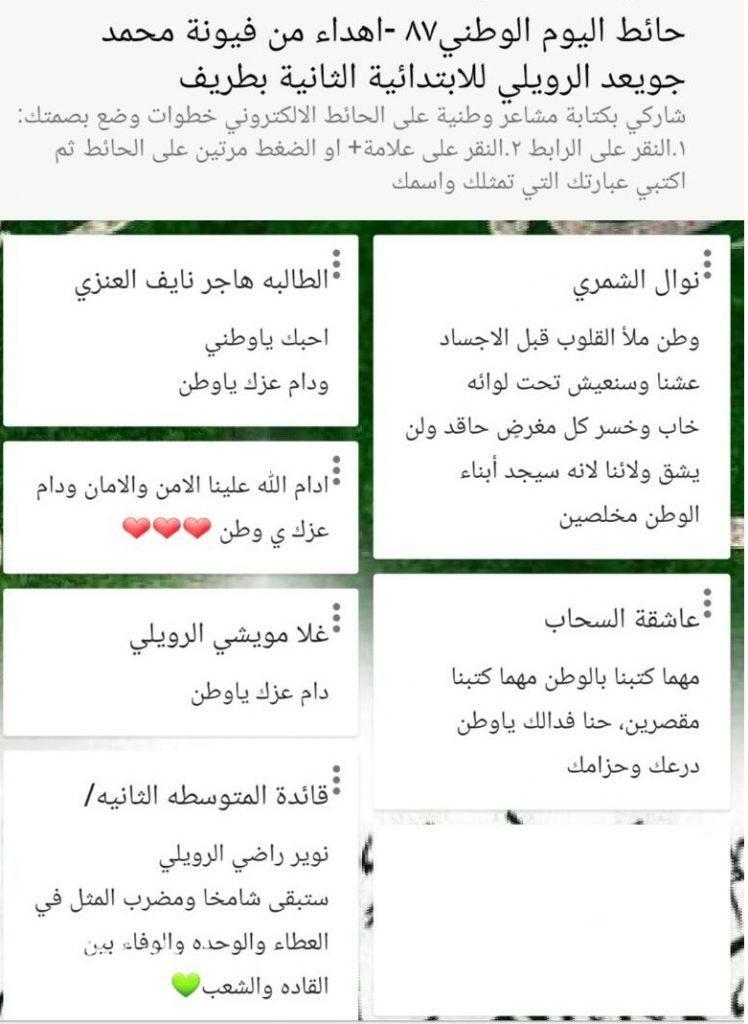Open the غلا مويشي الرويلي post card

coord(180,663)
